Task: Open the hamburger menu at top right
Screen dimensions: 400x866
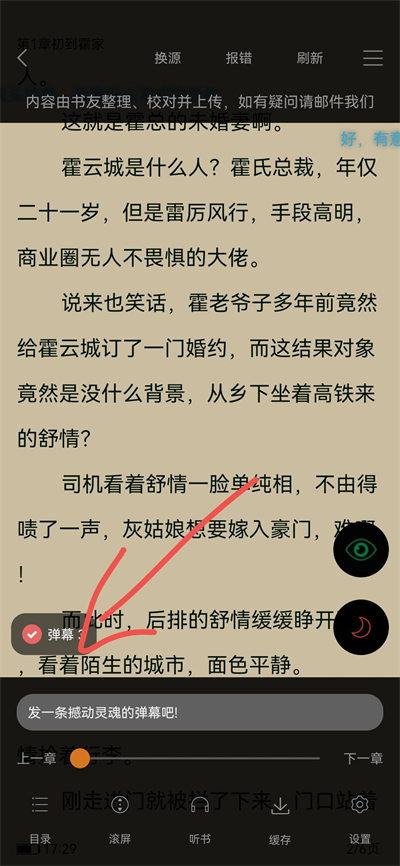Action: [373, 58]
